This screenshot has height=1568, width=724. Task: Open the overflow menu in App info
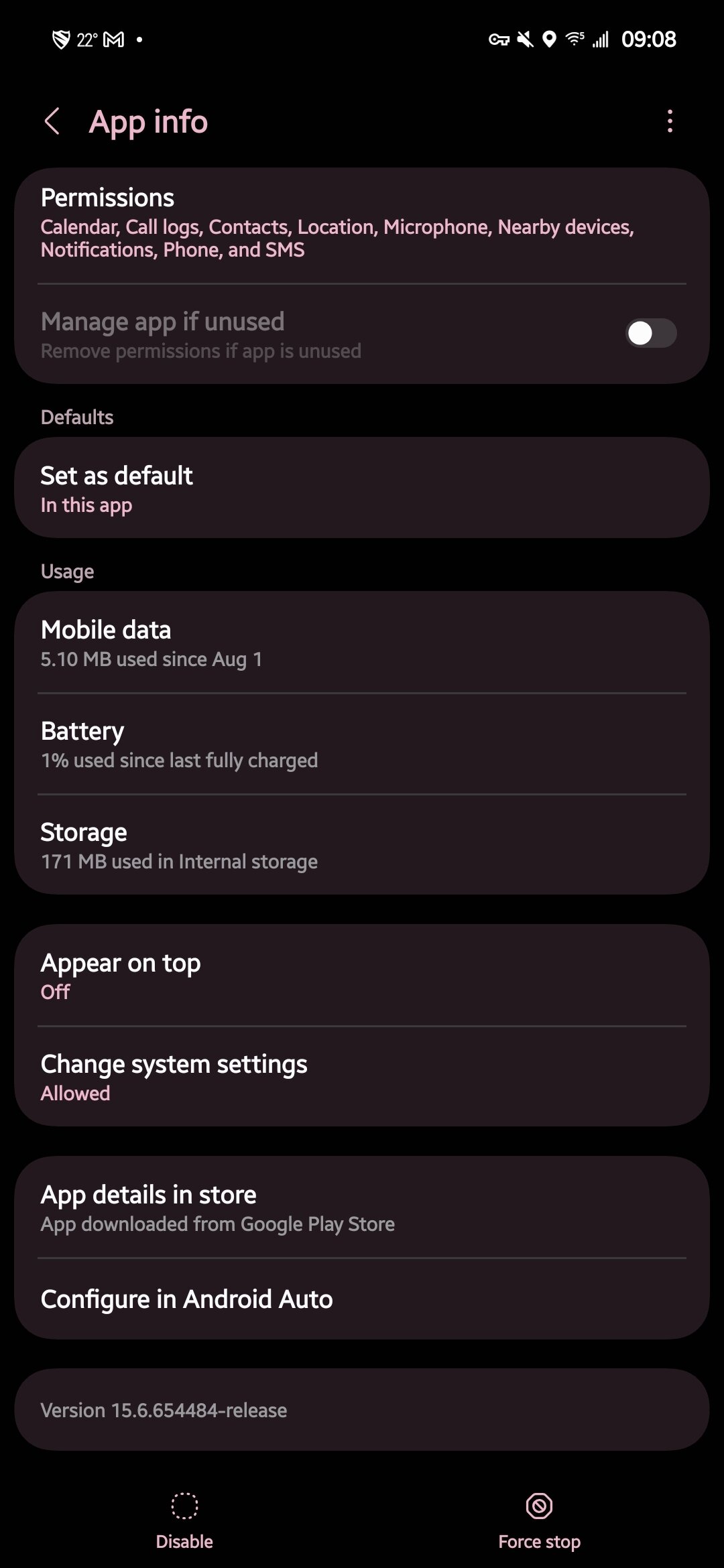669,121
